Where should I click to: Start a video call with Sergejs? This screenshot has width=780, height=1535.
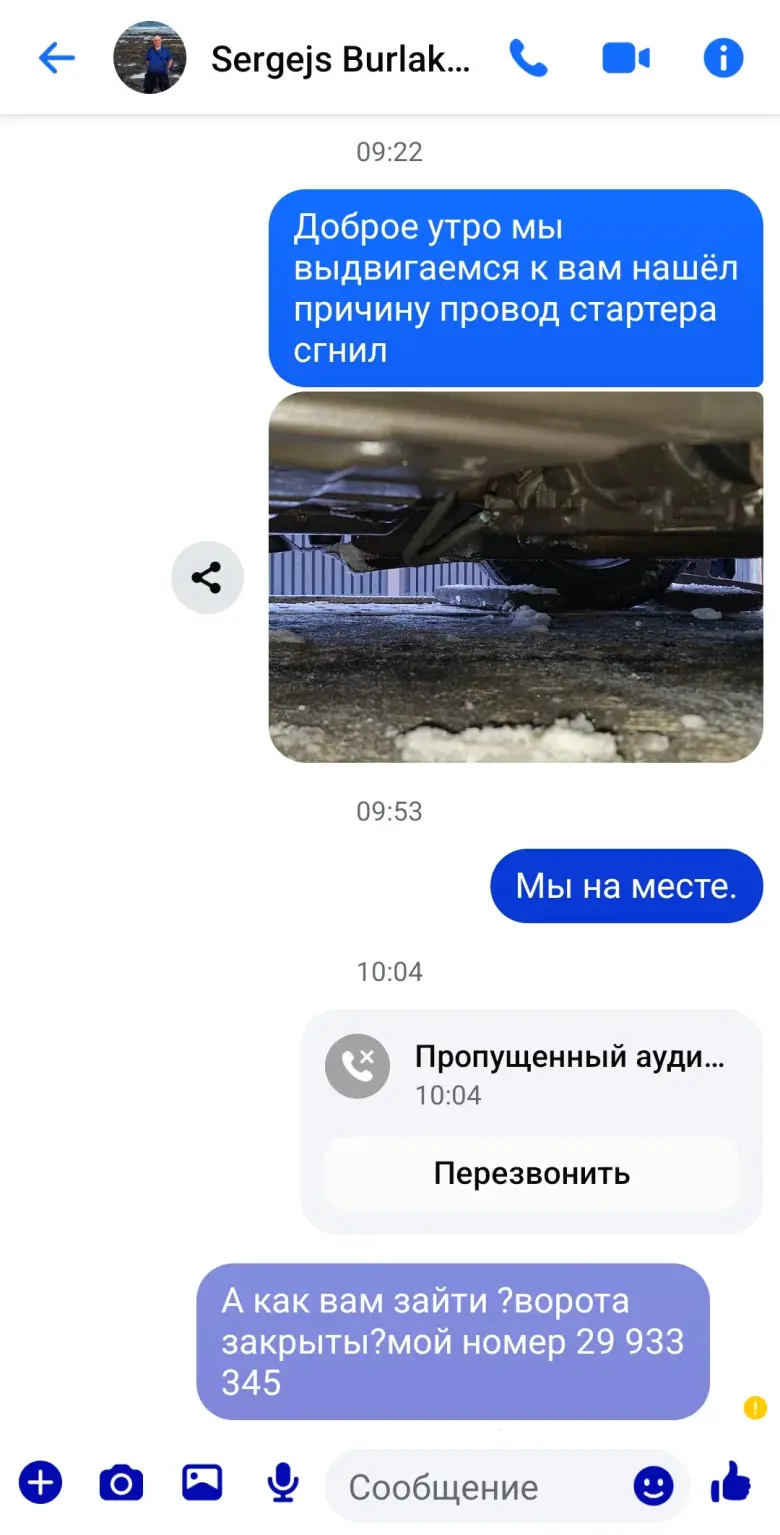pyautogui.click(x=626, y=59)
